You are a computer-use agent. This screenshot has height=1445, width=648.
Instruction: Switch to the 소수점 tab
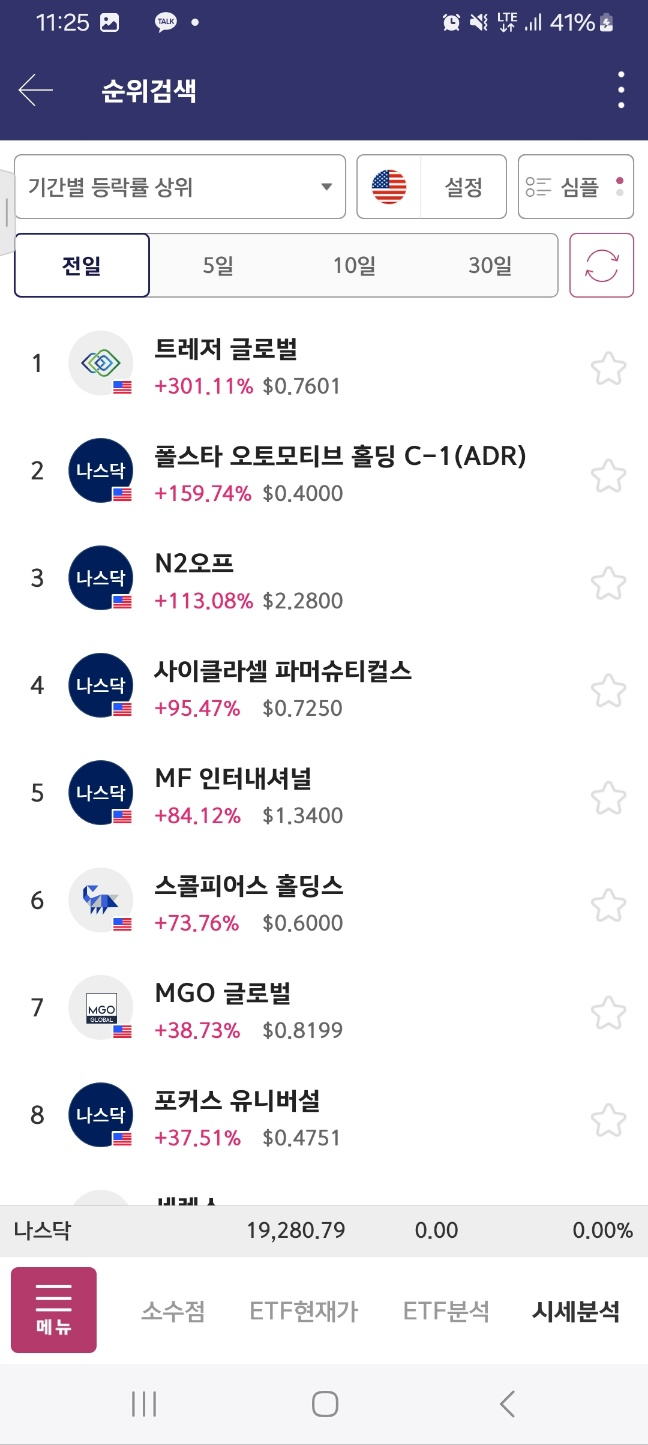click(173, 1311)
